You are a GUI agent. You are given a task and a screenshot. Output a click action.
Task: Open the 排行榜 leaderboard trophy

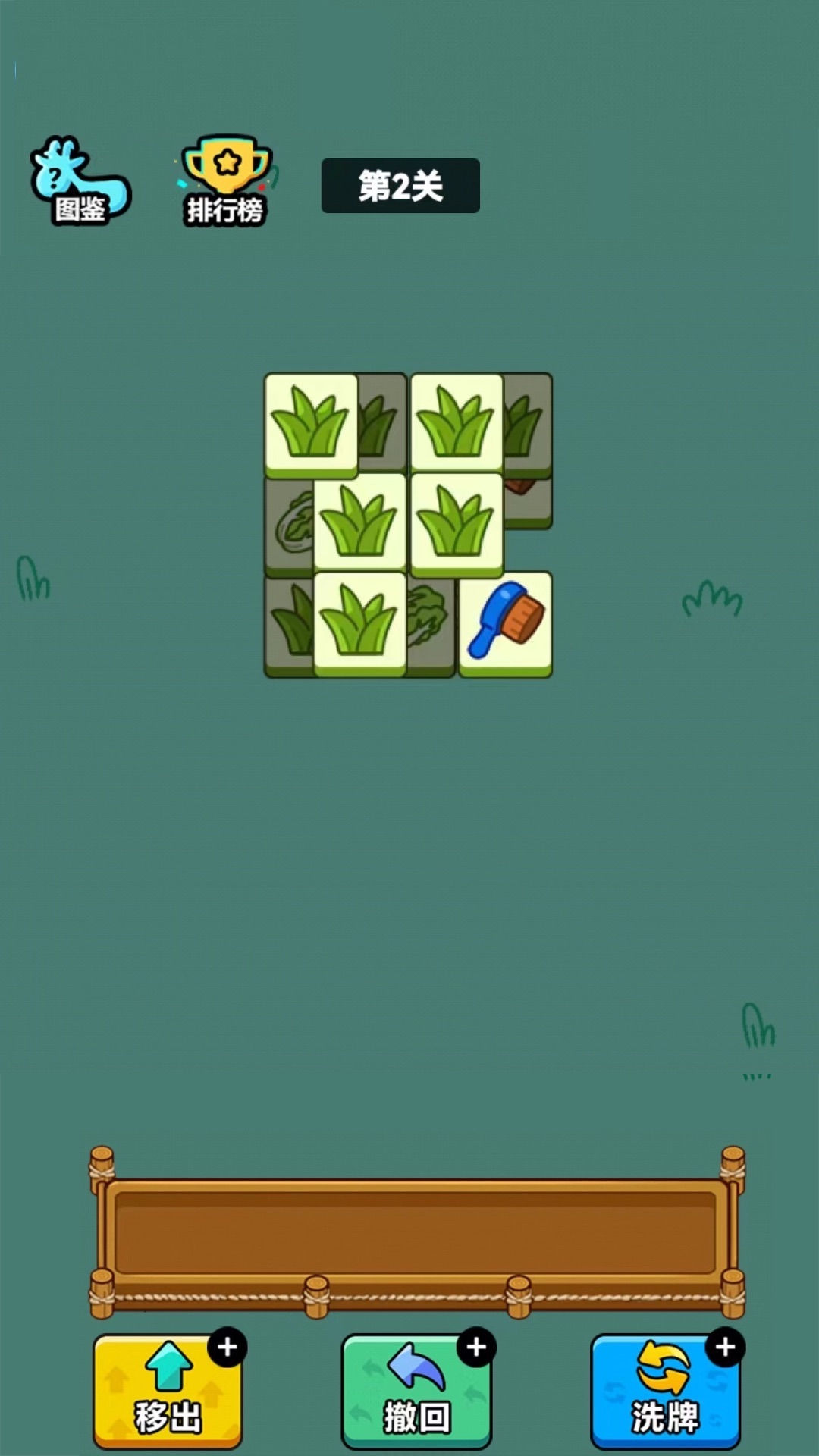(225, 182)
